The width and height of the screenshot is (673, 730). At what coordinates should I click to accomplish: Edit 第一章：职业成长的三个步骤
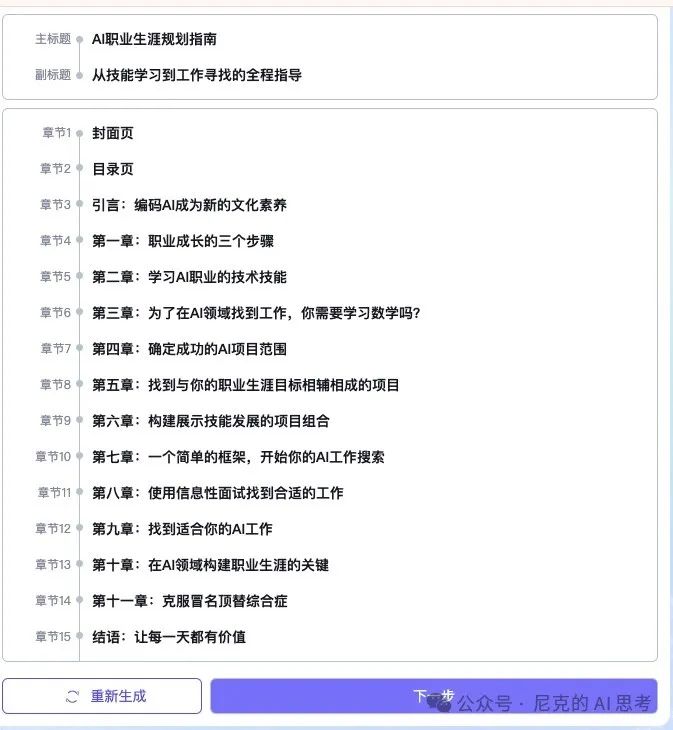click(x=183, y=241)
